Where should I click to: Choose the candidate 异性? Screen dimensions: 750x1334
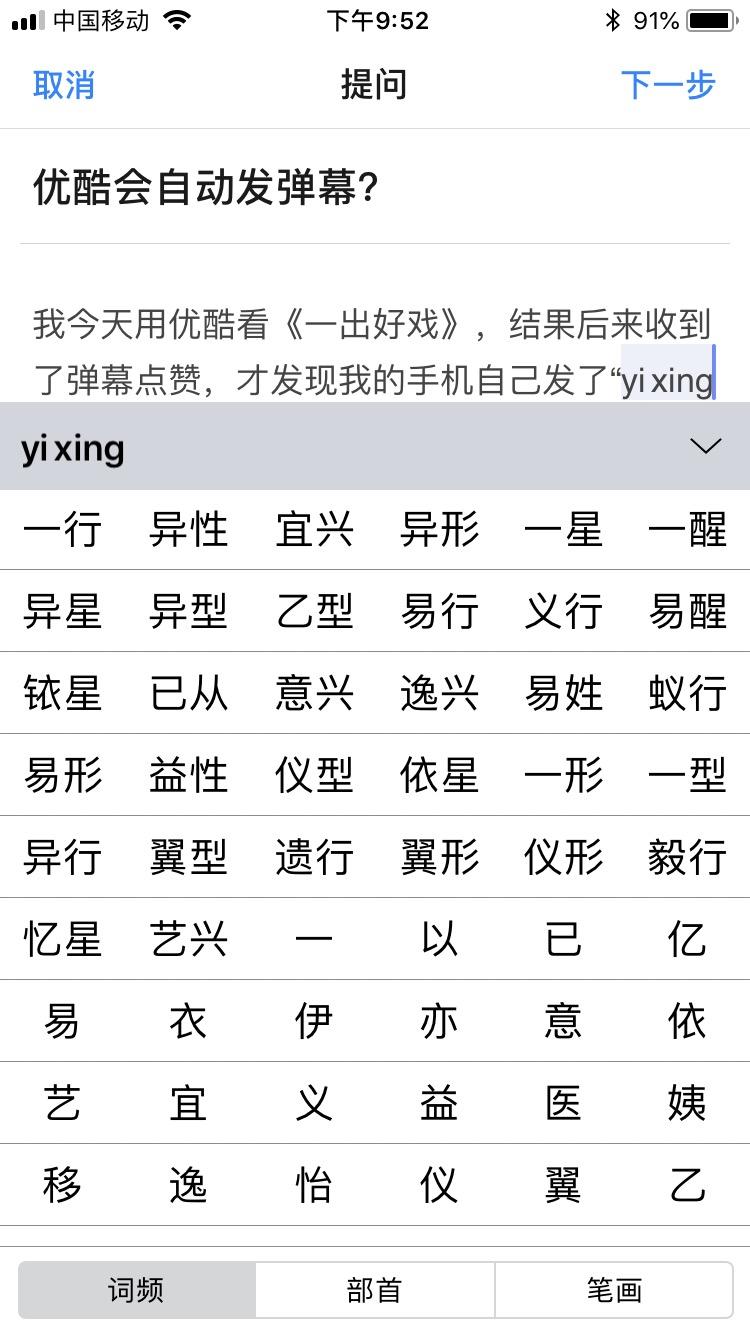coord(188,530)
